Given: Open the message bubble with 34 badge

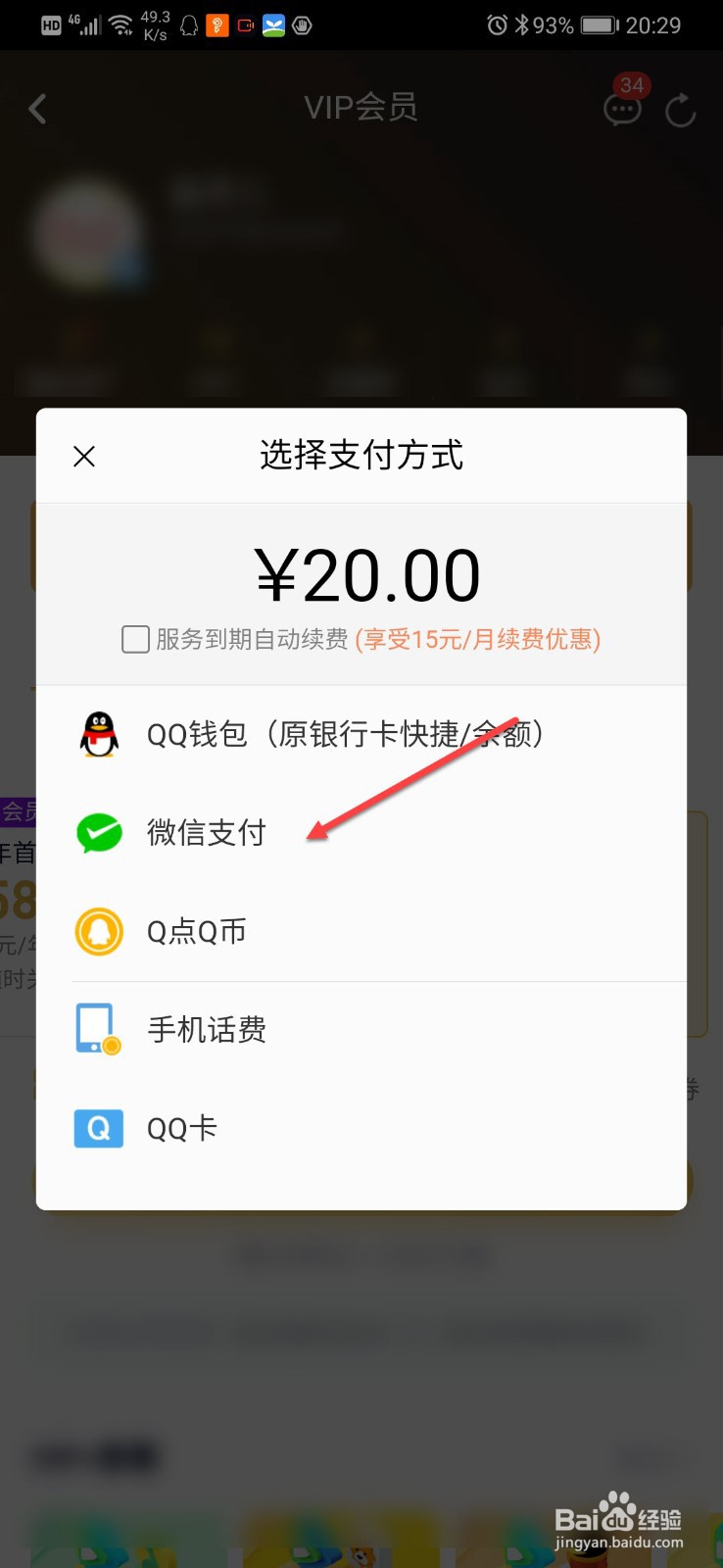Looking at the screenshot, I should [x=622, y=108].
